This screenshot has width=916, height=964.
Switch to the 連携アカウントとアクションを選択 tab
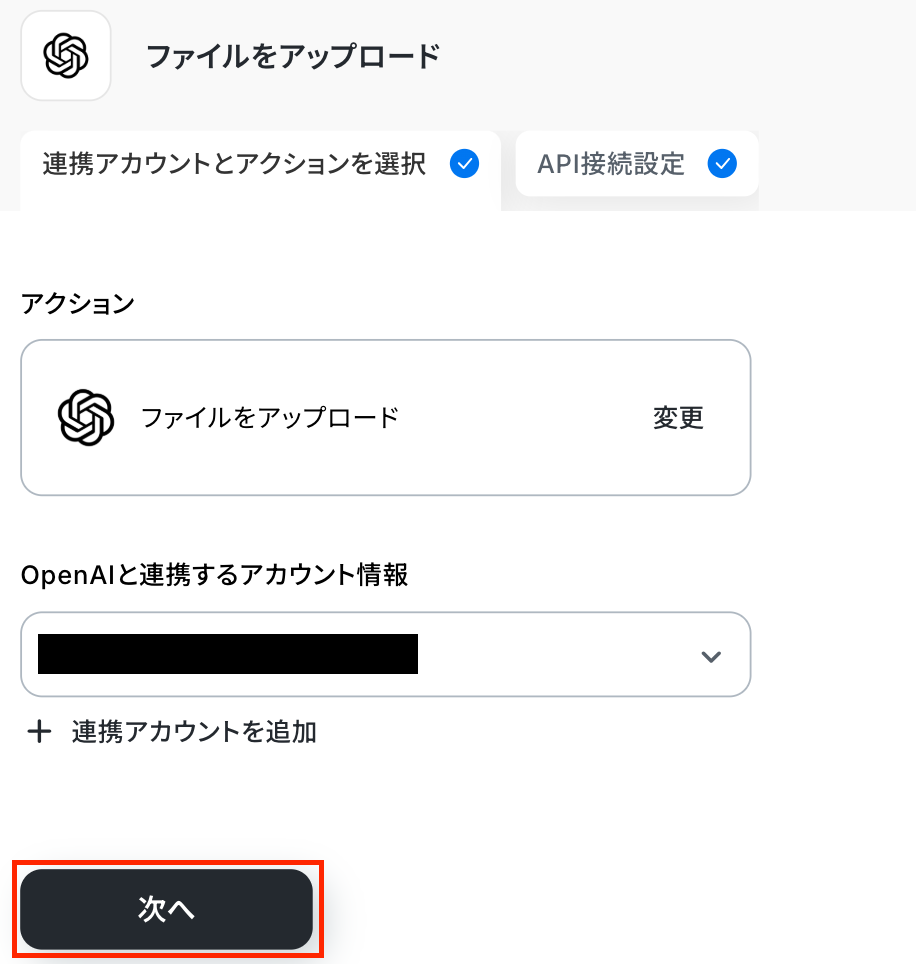(259, 165)
